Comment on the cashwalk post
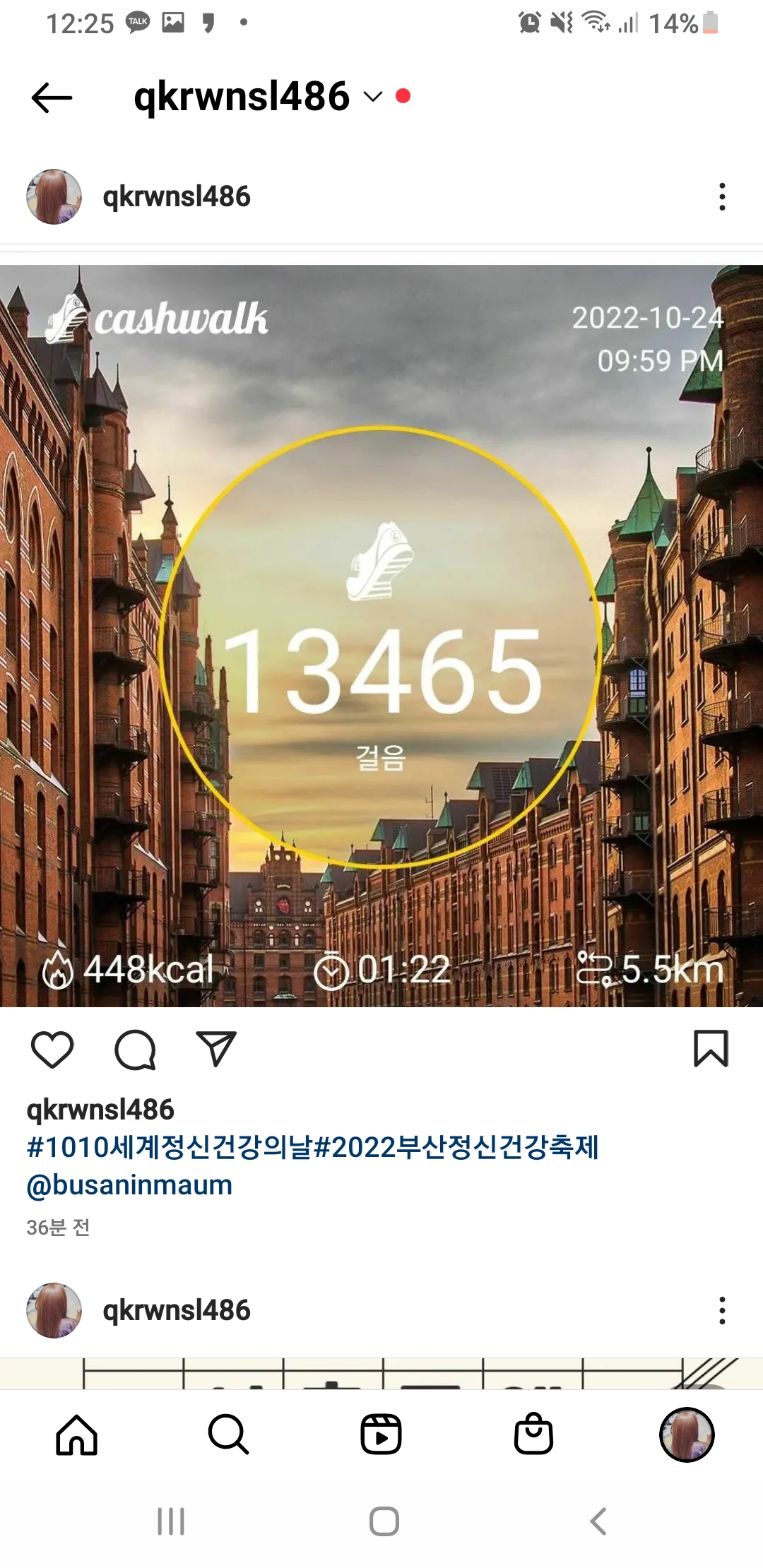 click(x=135, y=1050)
